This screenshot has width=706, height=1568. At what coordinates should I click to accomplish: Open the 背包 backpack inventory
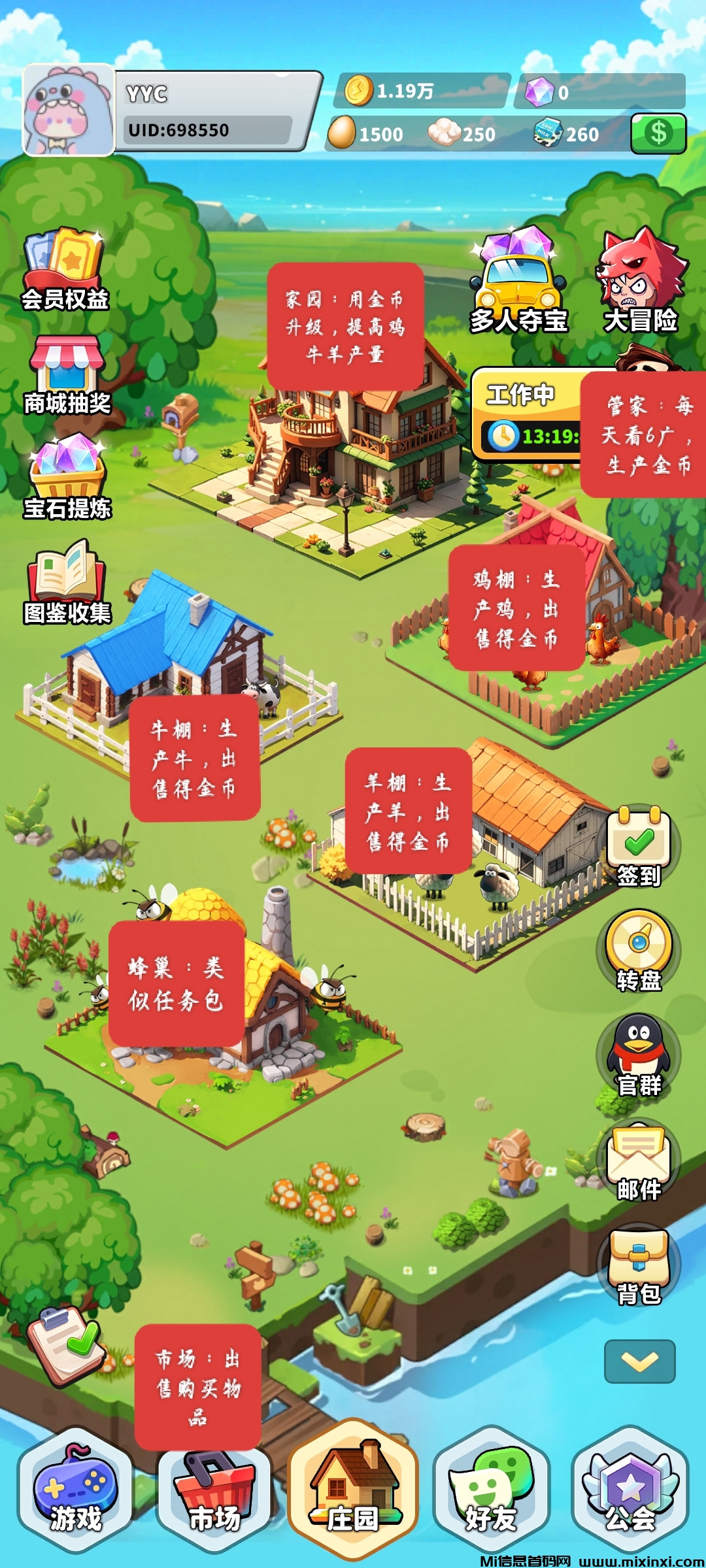click(639, 1264)
